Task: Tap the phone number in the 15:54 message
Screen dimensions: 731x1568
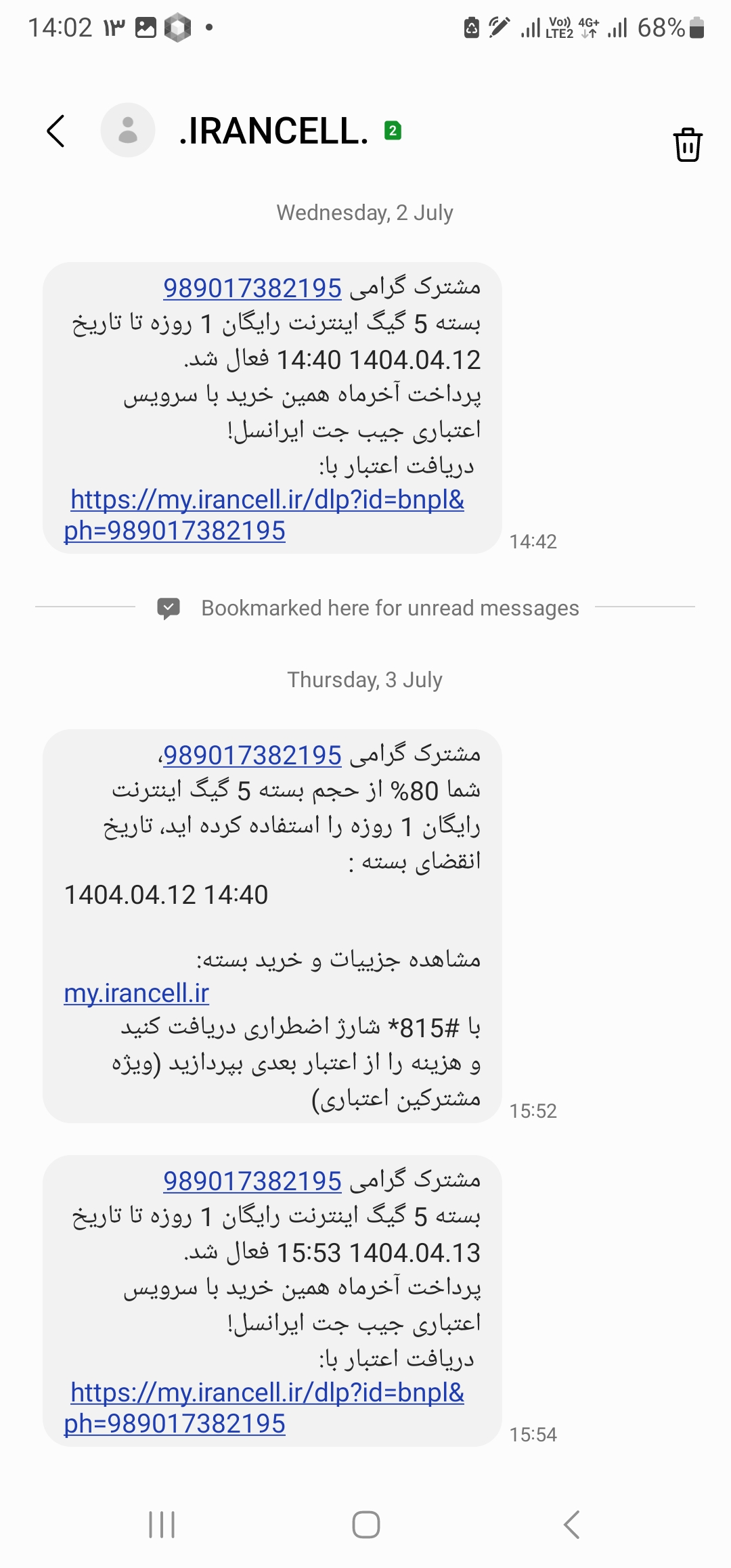Action: pyautogui.click(x=252, y=1181)
